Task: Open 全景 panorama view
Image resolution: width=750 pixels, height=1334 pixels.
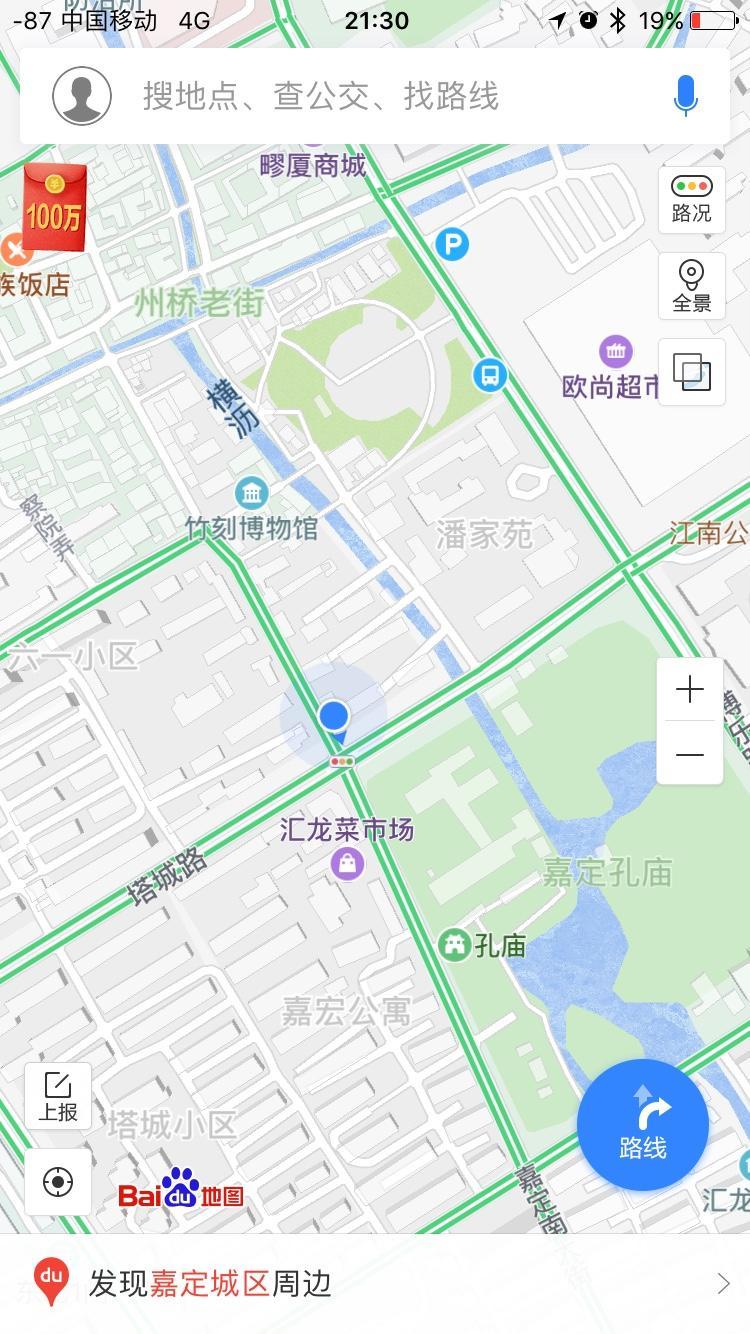Action: pos(691,286)
